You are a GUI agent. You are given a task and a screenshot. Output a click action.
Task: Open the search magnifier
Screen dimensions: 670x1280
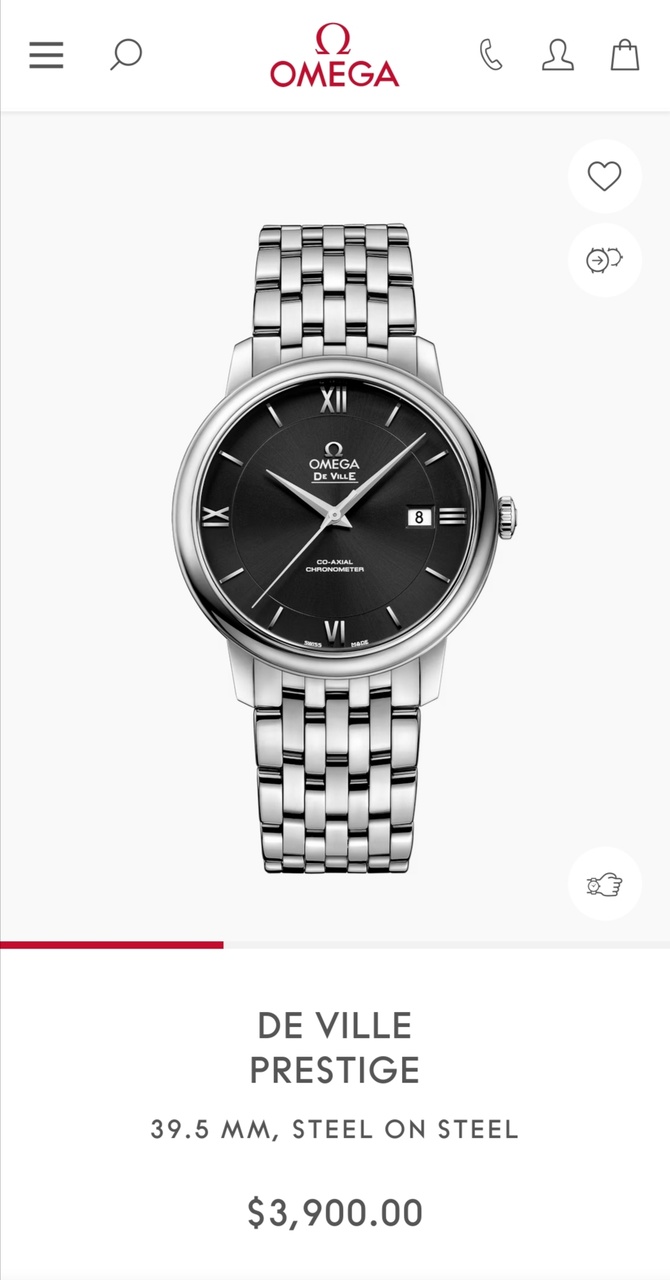pyautogui.click(x=126, y=55)
